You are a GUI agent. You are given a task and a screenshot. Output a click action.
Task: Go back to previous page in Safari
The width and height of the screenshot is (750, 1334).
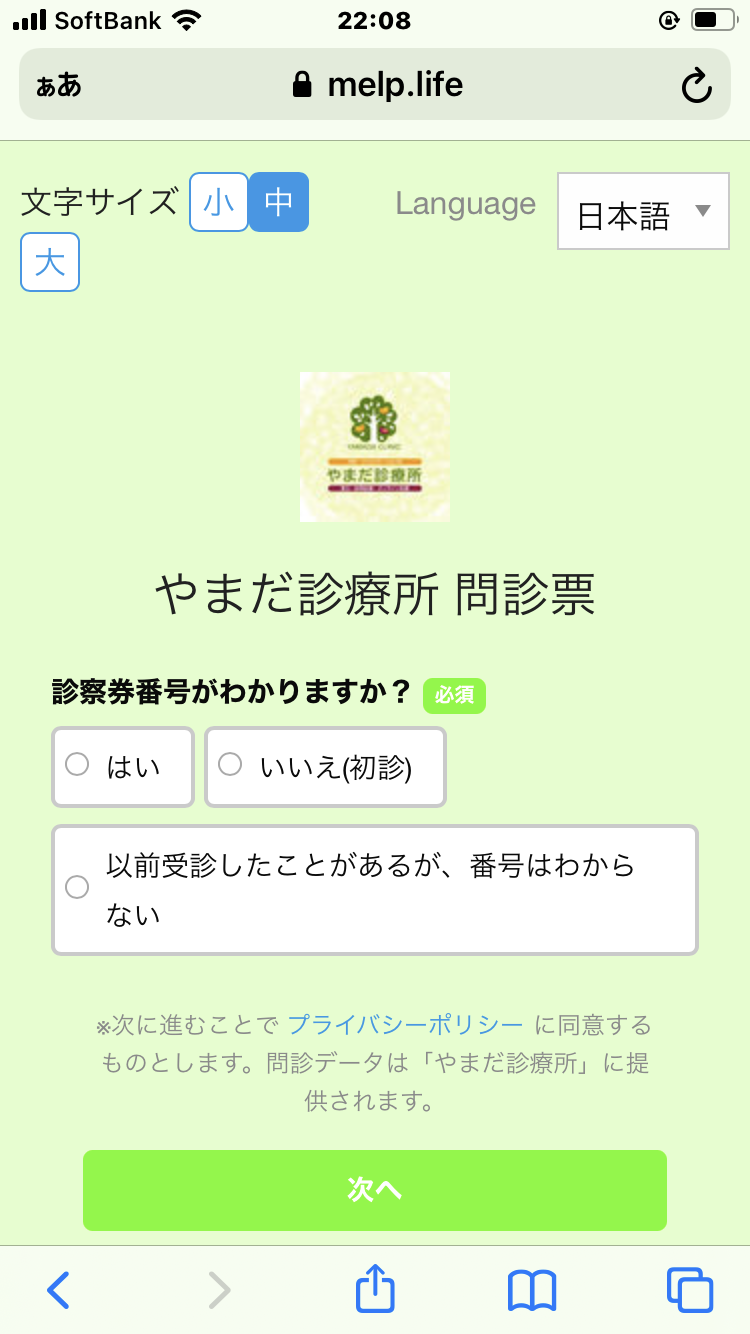(59, 1290)
